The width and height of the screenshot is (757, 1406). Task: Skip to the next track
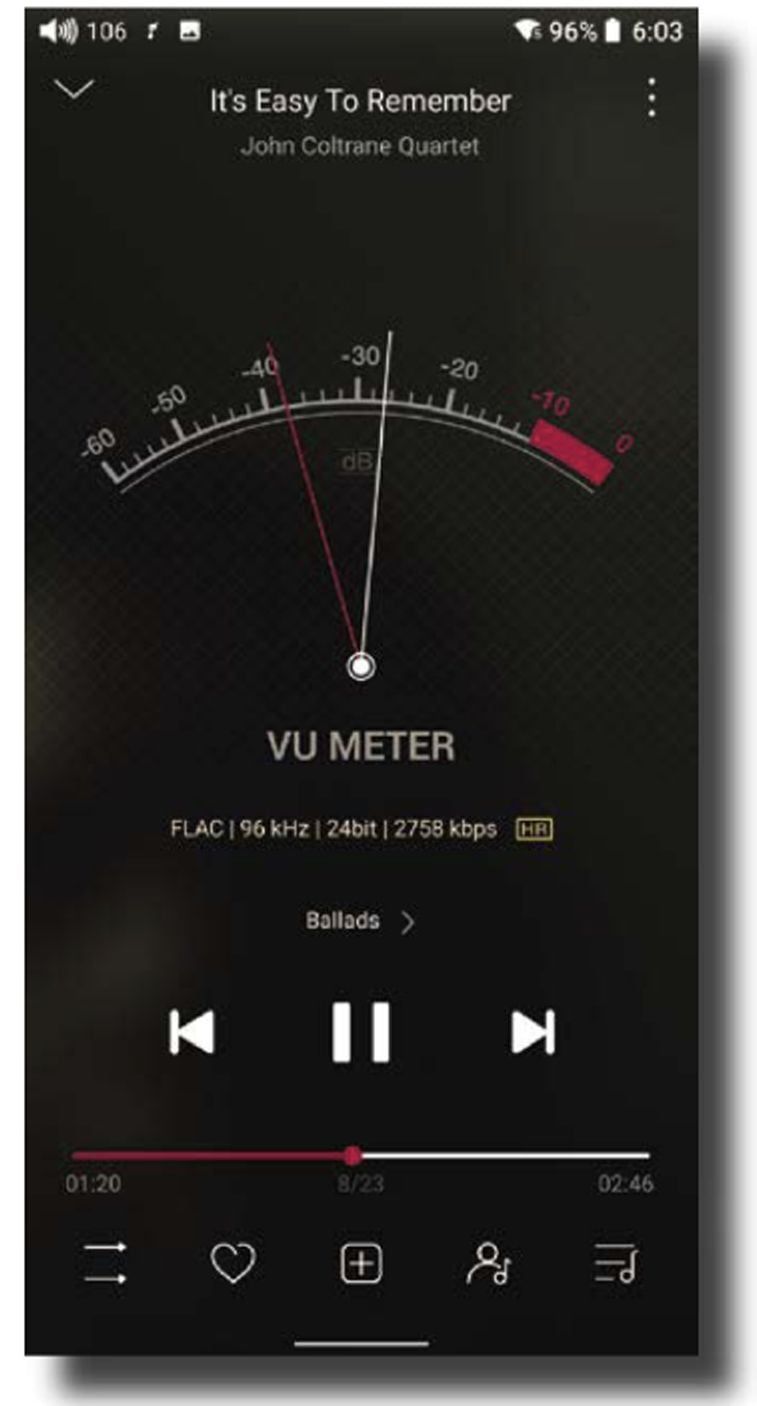pyautogui.click(x=532, y=1031)
